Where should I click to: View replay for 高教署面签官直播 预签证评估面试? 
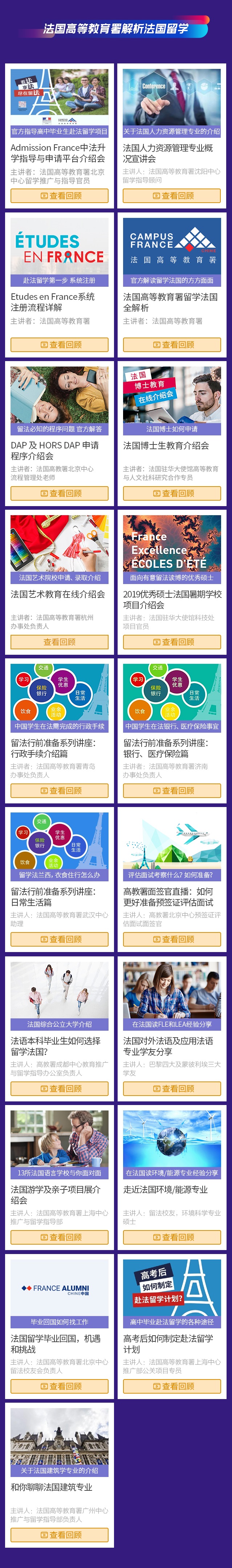point(172,939)
